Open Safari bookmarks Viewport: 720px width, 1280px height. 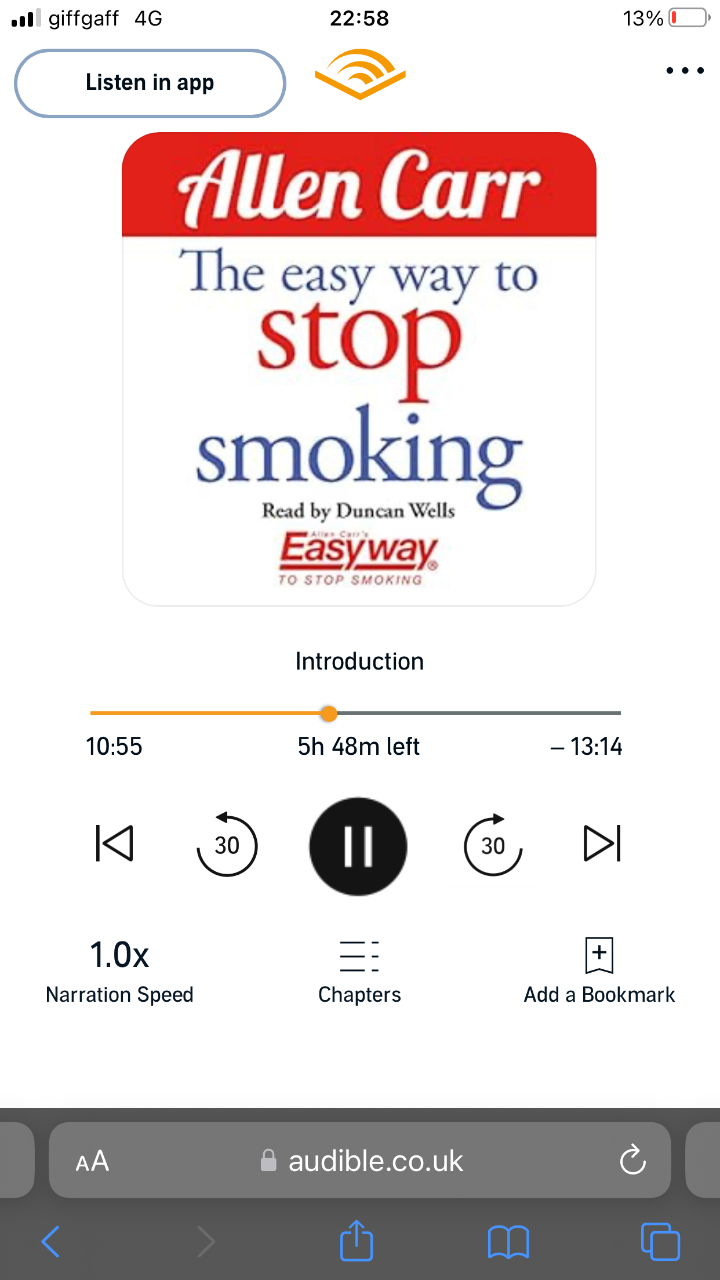click(508, 1242)
